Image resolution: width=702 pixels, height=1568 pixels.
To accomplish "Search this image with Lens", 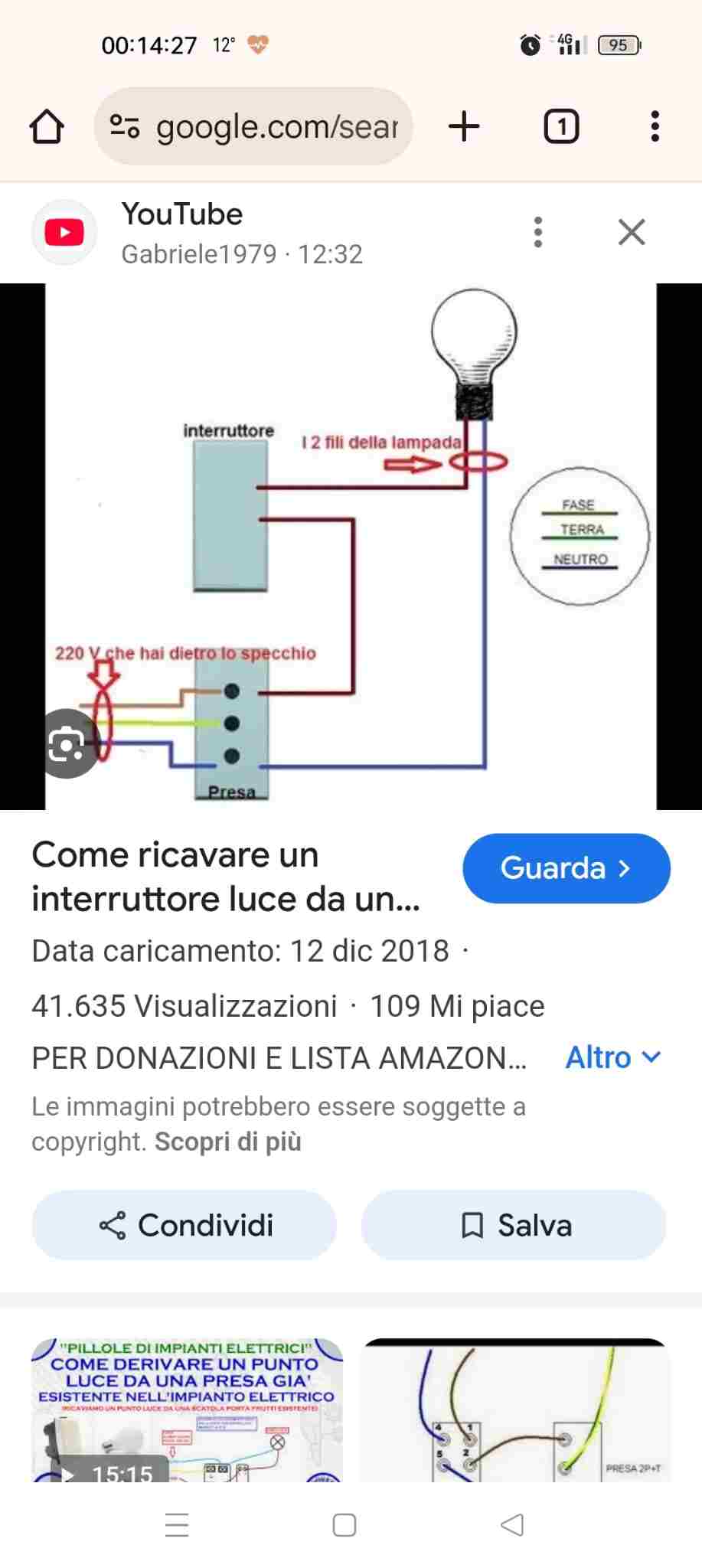I will (67, 744).
